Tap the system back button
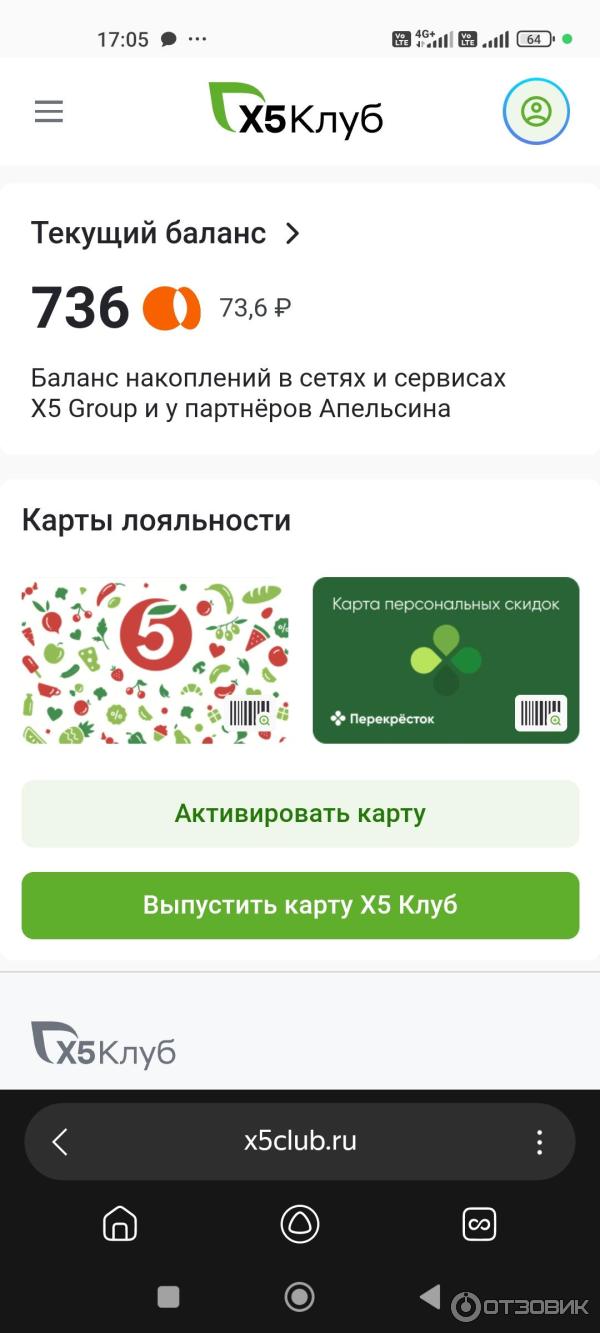600x1333 pixels. pos(430,1297)
